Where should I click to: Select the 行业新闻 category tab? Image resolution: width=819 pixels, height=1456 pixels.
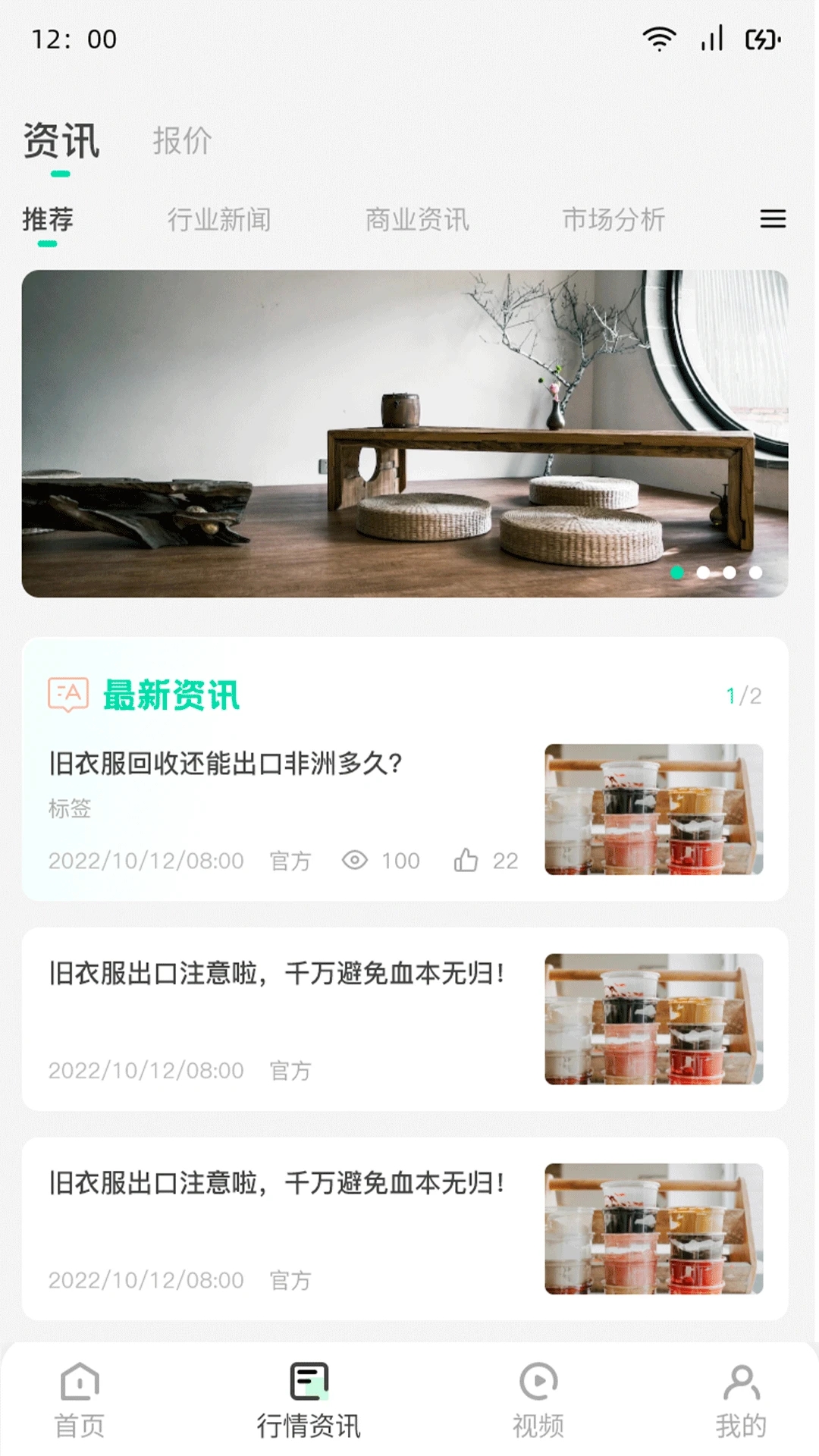point(219,220)
